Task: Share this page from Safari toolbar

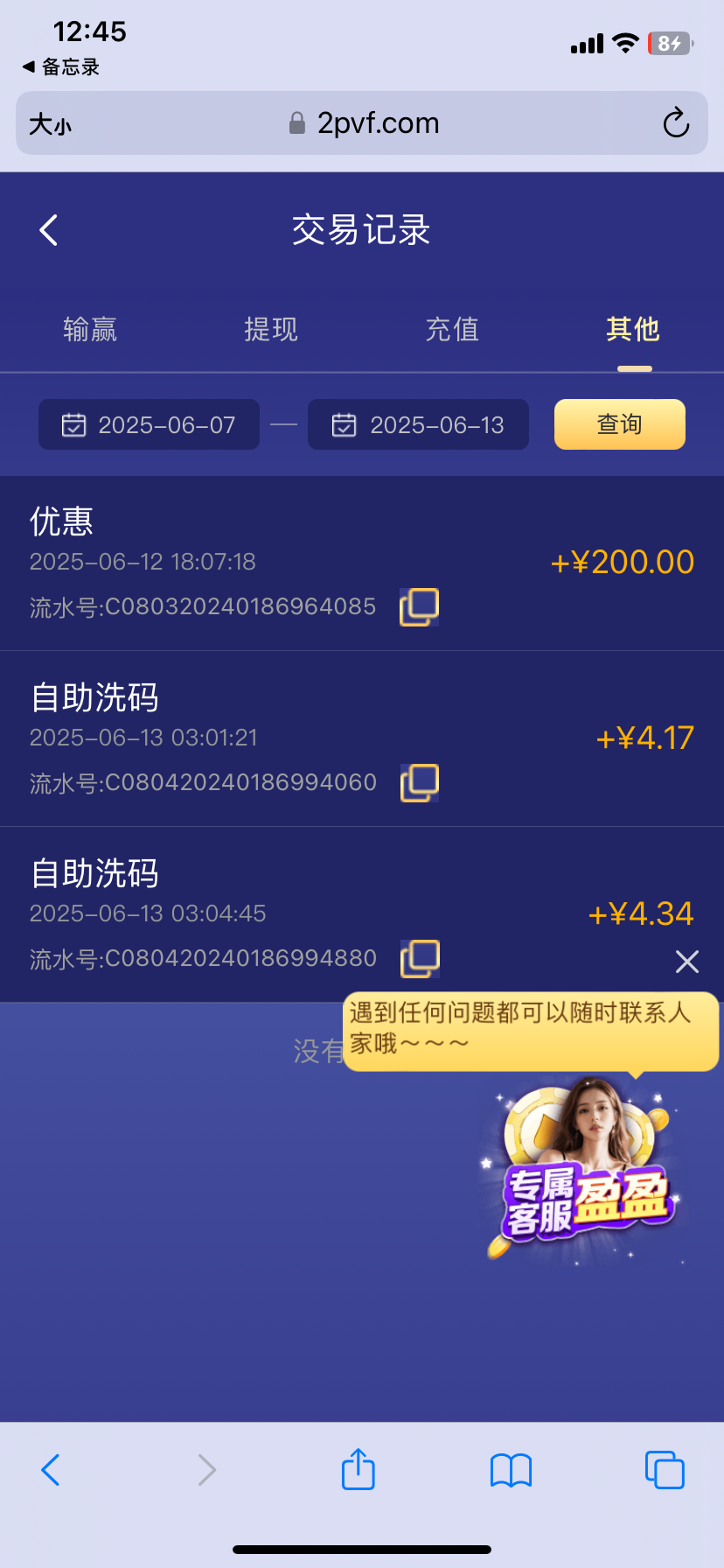Action: (x=358, y=1469)
